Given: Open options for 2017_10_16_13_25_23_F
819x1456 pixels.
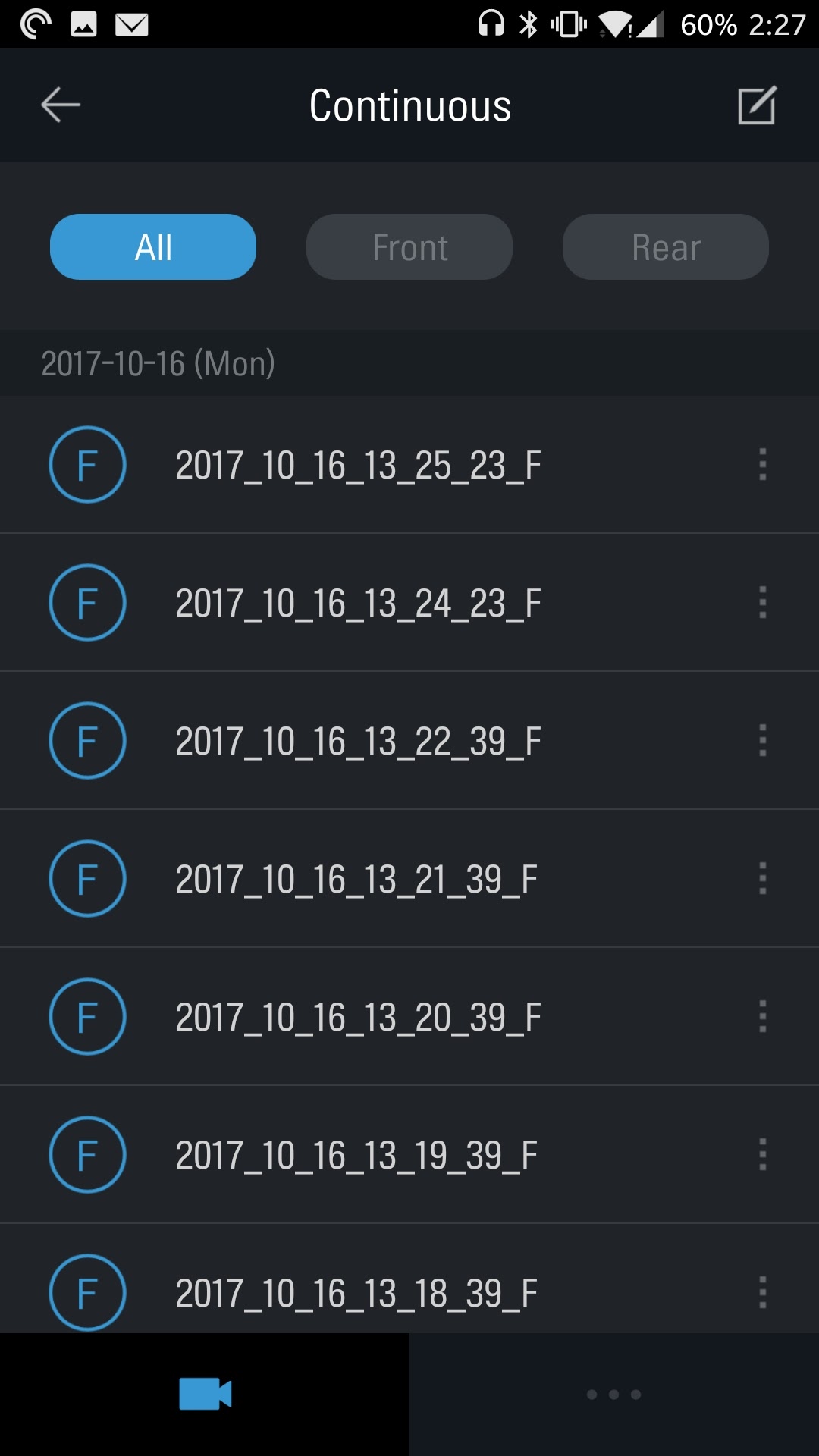Looking at the screenshot, I should coord(763,464).
